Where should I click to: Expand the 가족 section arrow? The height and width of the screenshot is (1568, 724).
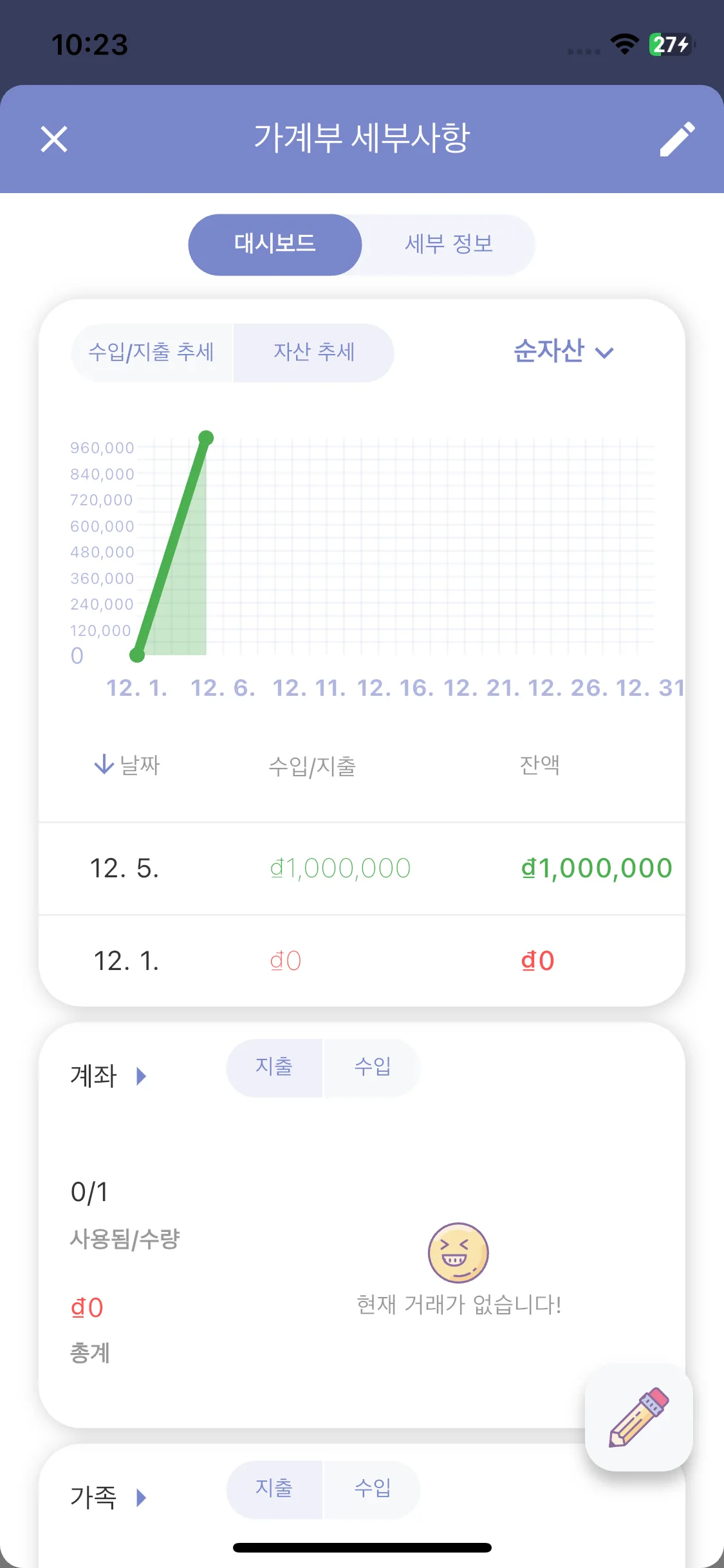pos(142,1497)
